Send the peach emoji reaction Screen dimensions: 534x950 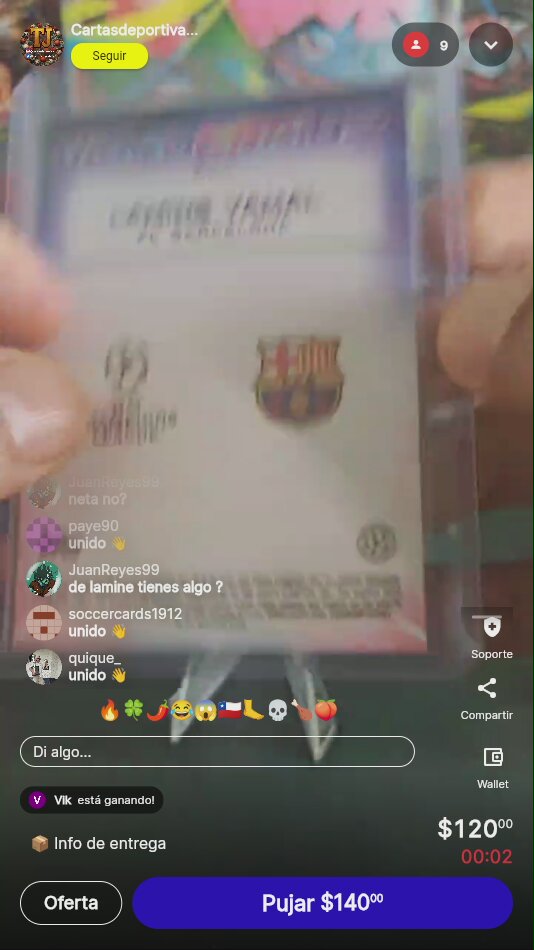pos(326,709)
